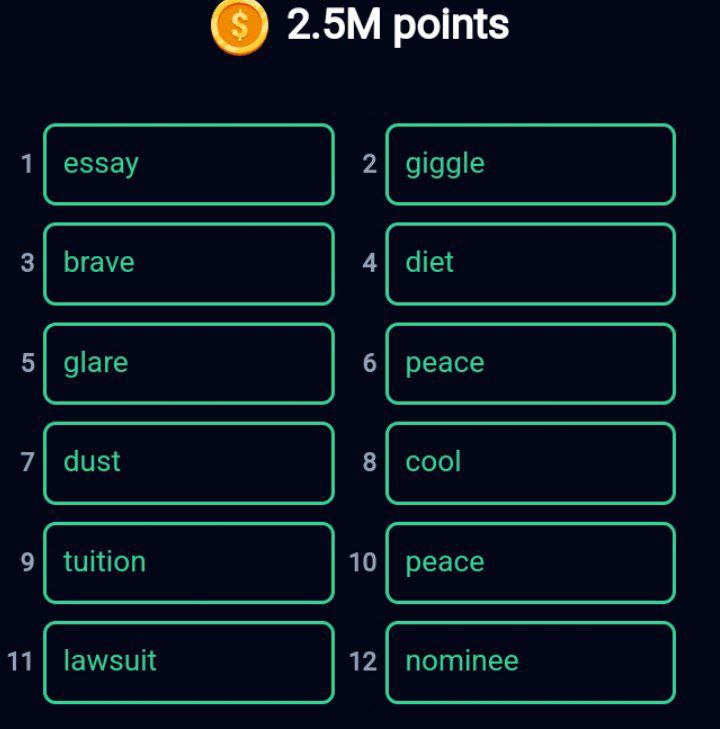
Task: Edit field 9 containing tuition
Action: click(x=188, y=562)
